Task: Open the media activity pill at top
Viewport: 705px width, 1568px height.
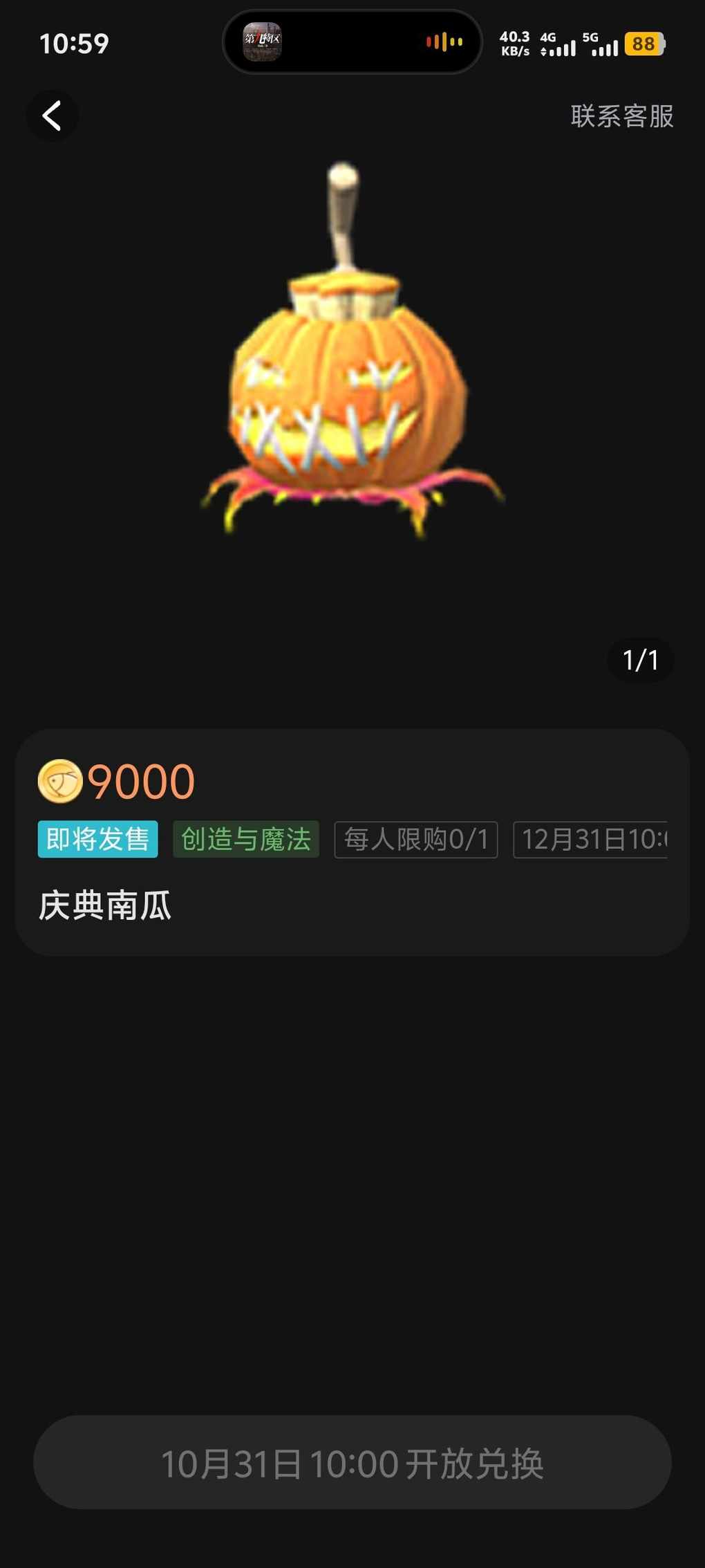Action: (352, 42)
